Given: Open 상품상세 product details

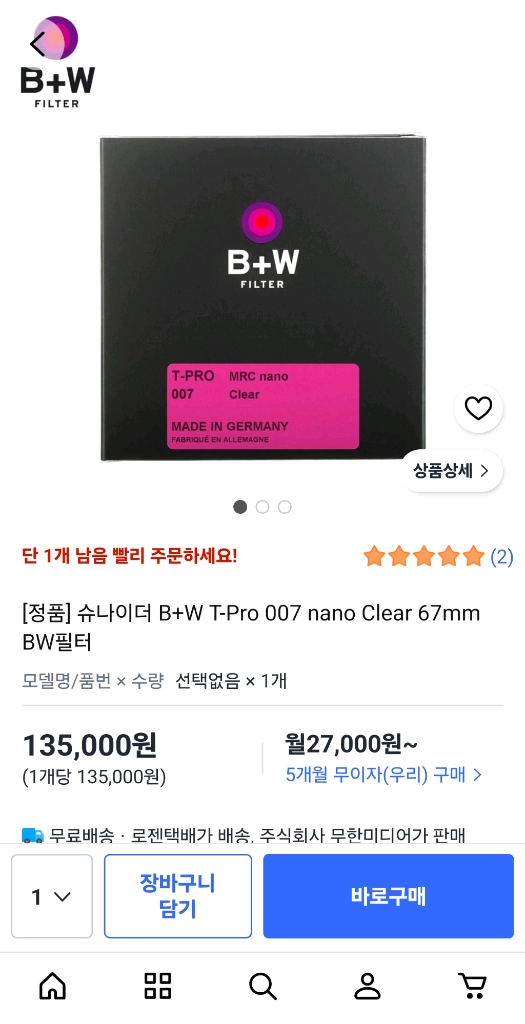Looking at the screenshot, I should point(451,470).
